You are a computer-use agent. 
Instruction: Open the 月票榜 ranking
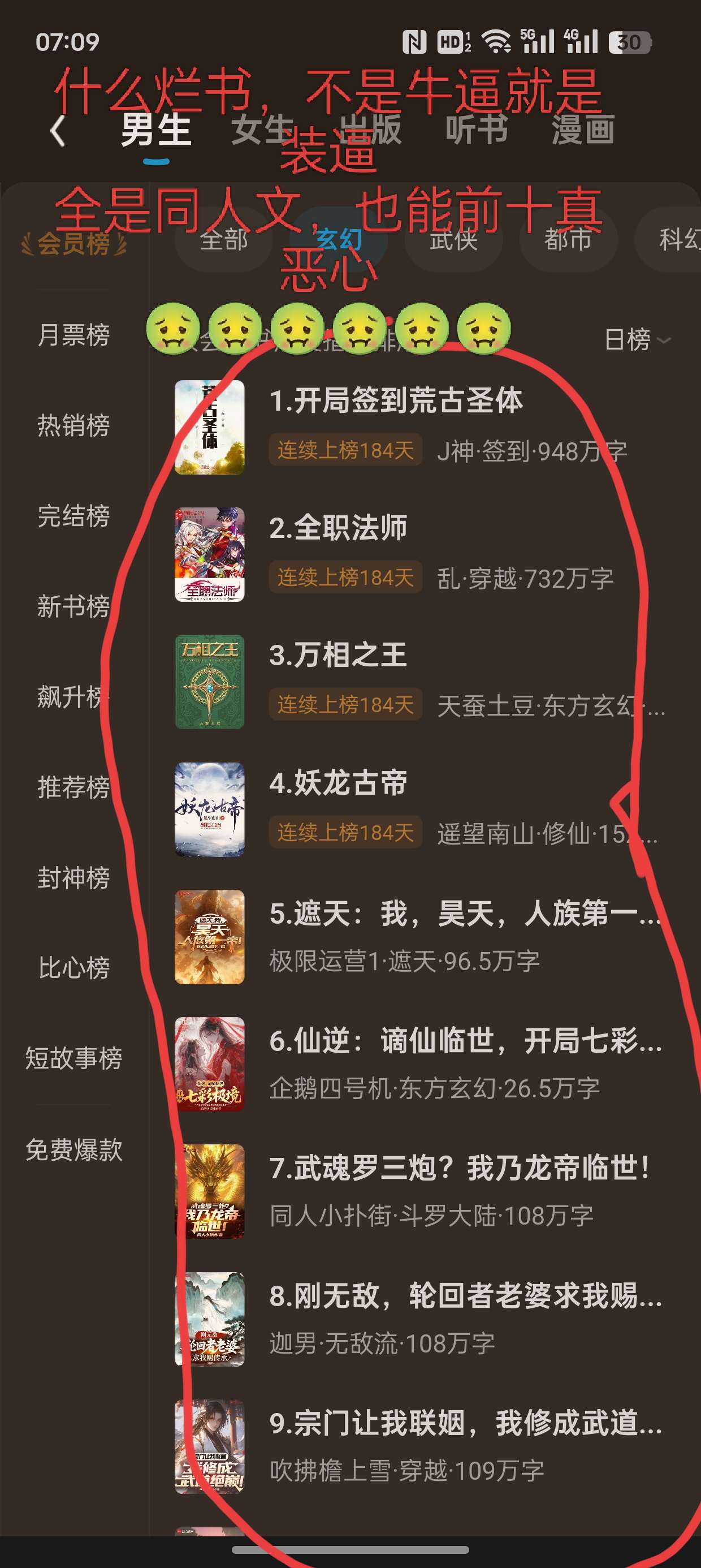pyautogui.click(x=73, y=335)
